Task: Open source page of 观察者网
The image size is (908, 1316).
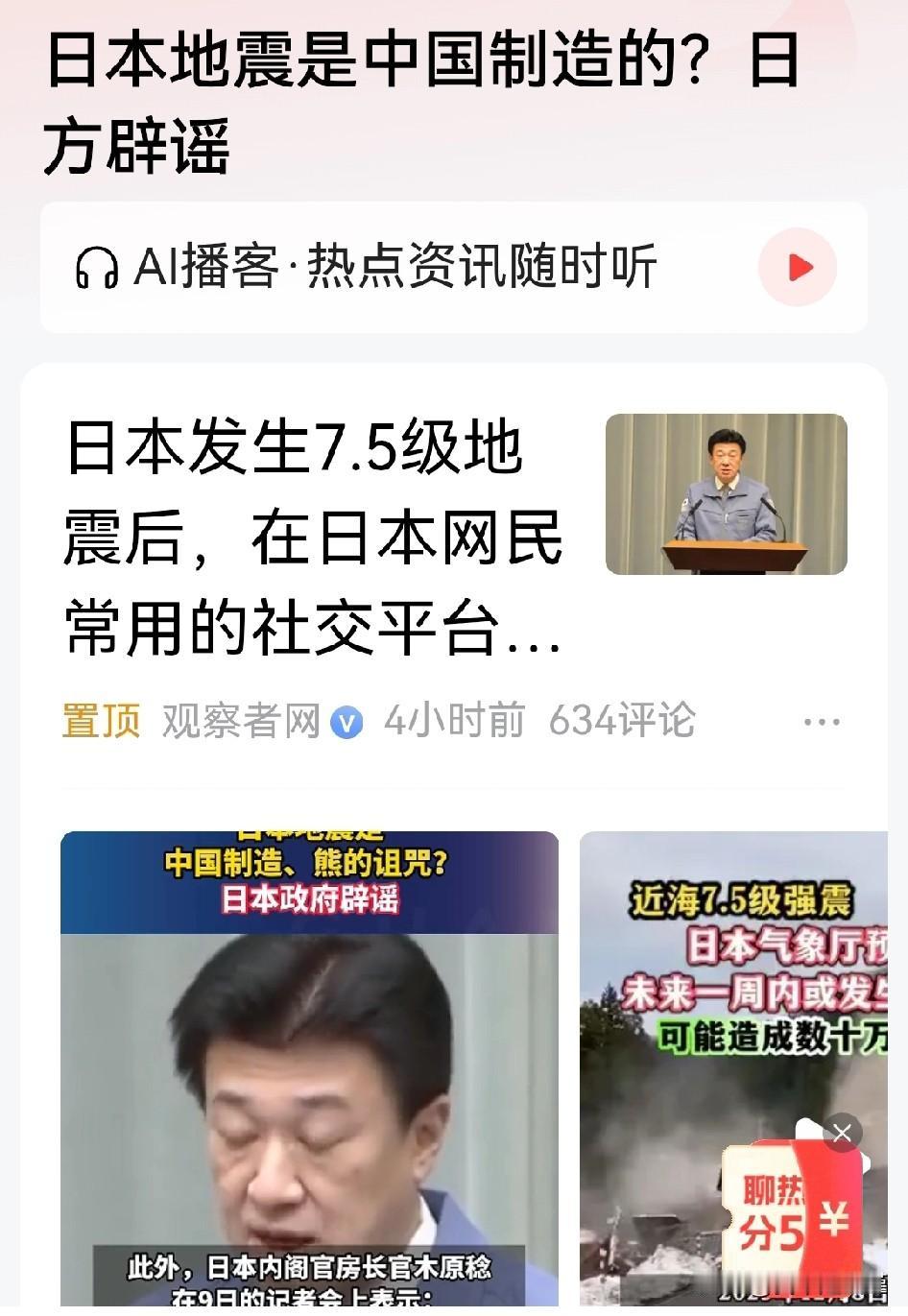Action: coord(244,723)
